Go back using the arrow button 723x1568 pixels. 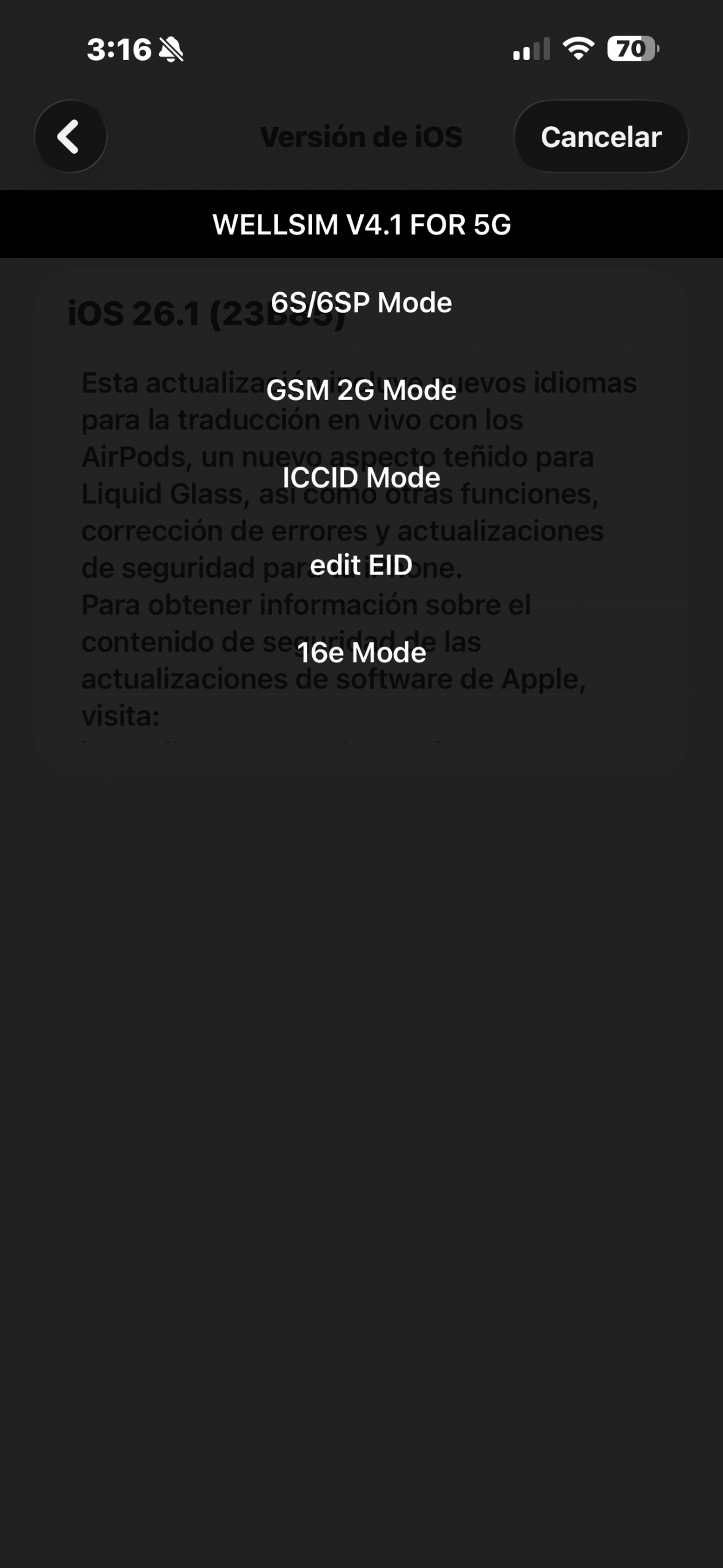[x=70, y=136]
